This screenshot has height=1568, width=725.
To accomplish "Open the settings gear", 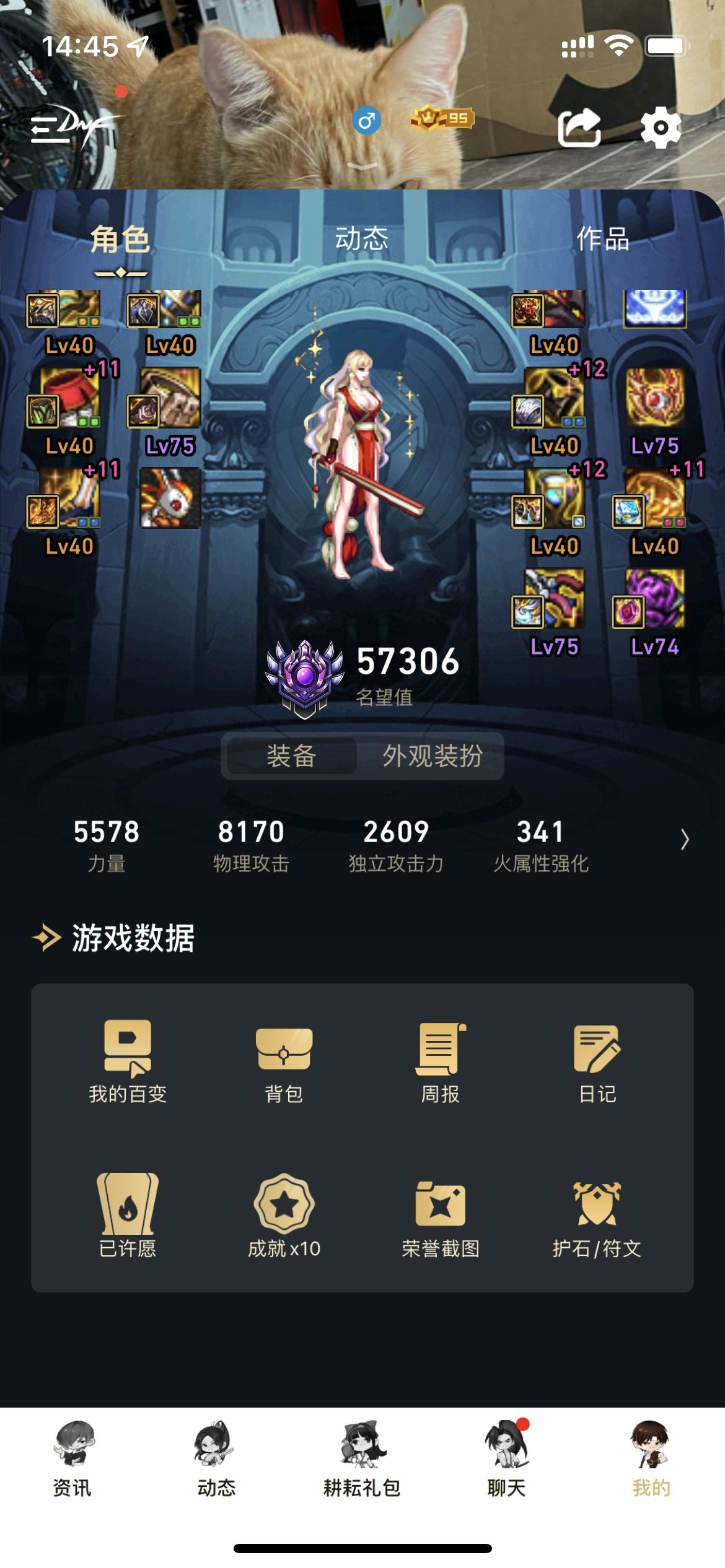I will point(661,128).
